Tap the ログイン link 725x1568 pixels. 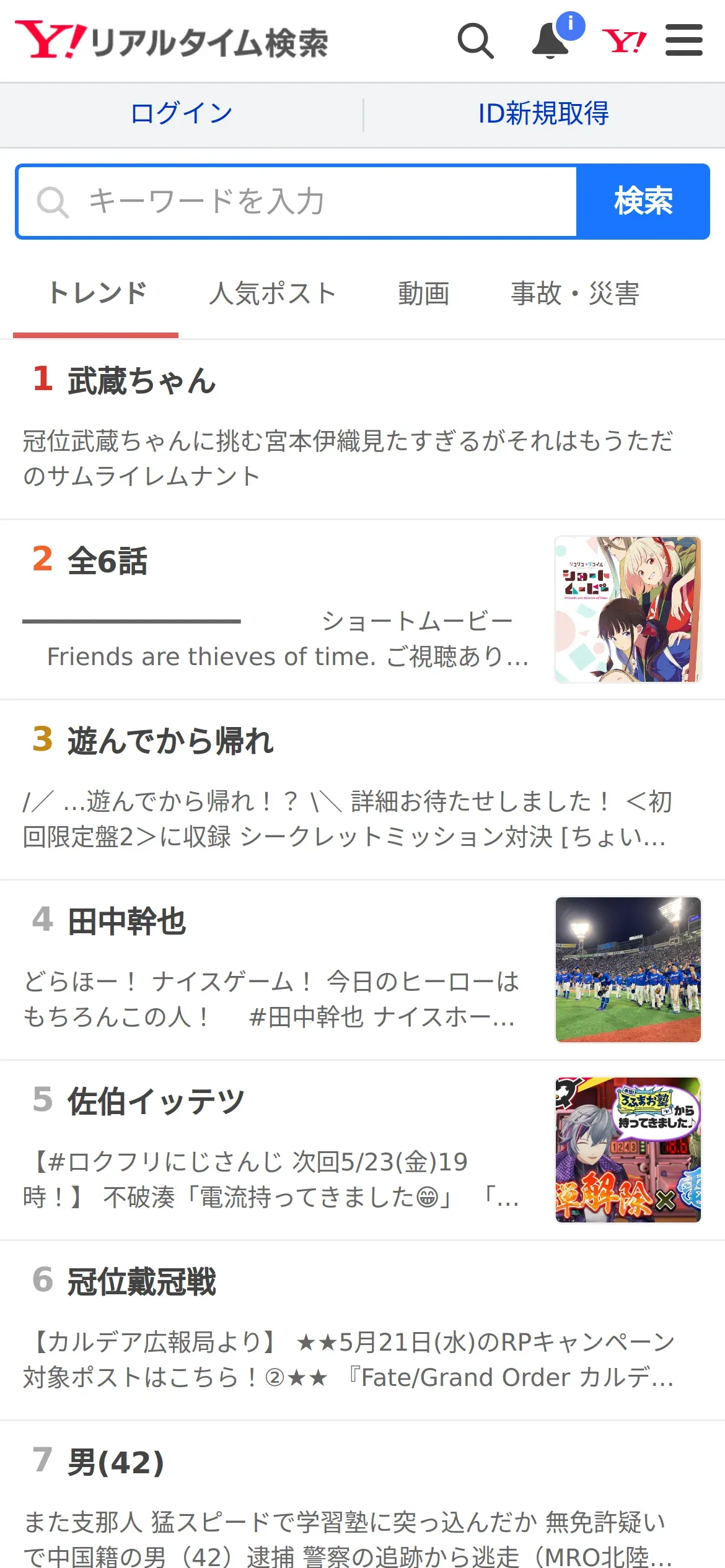point(182,114)
